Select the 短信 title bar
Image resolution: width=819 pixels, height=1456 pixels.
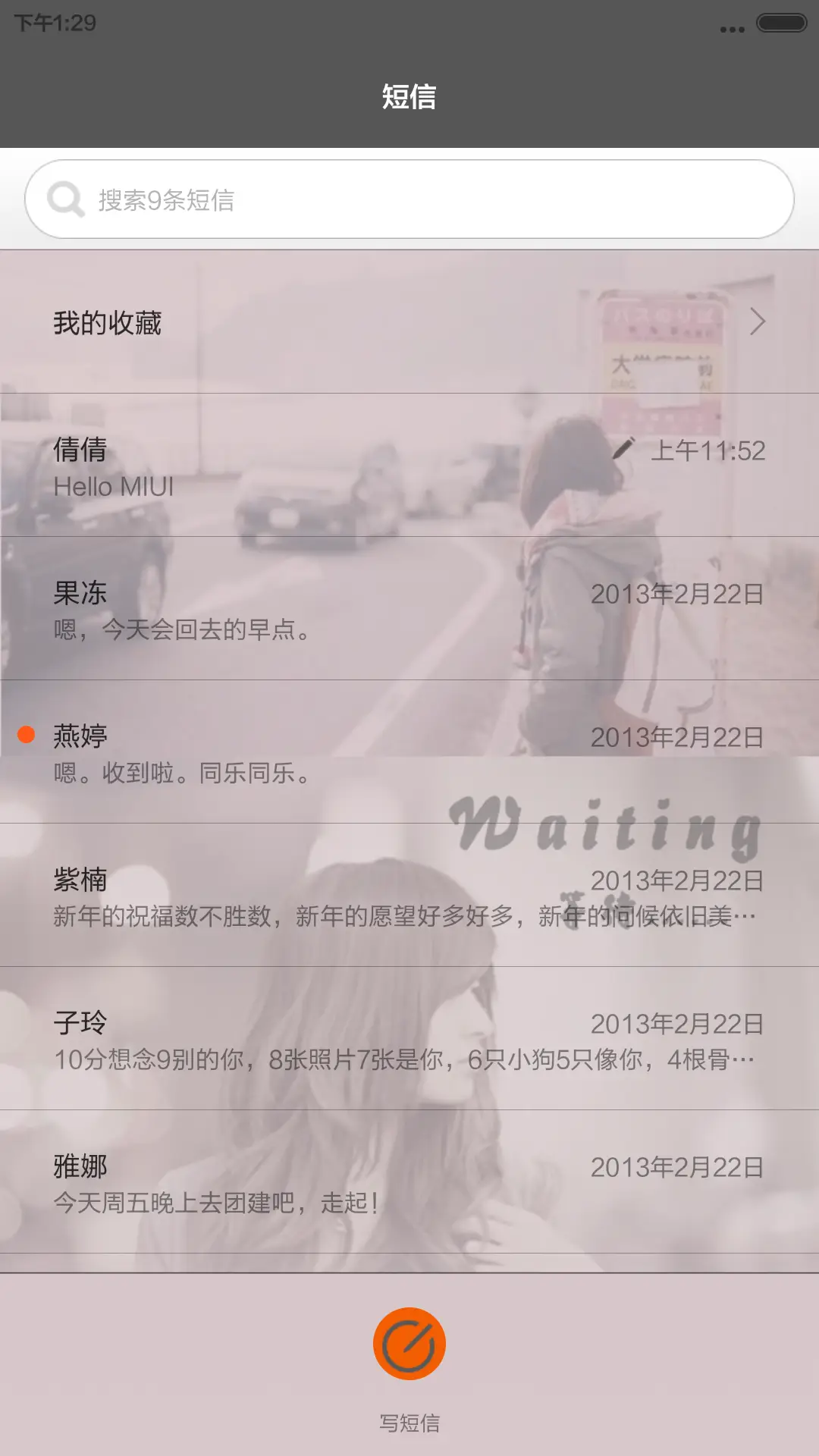(x=409, y=97)
